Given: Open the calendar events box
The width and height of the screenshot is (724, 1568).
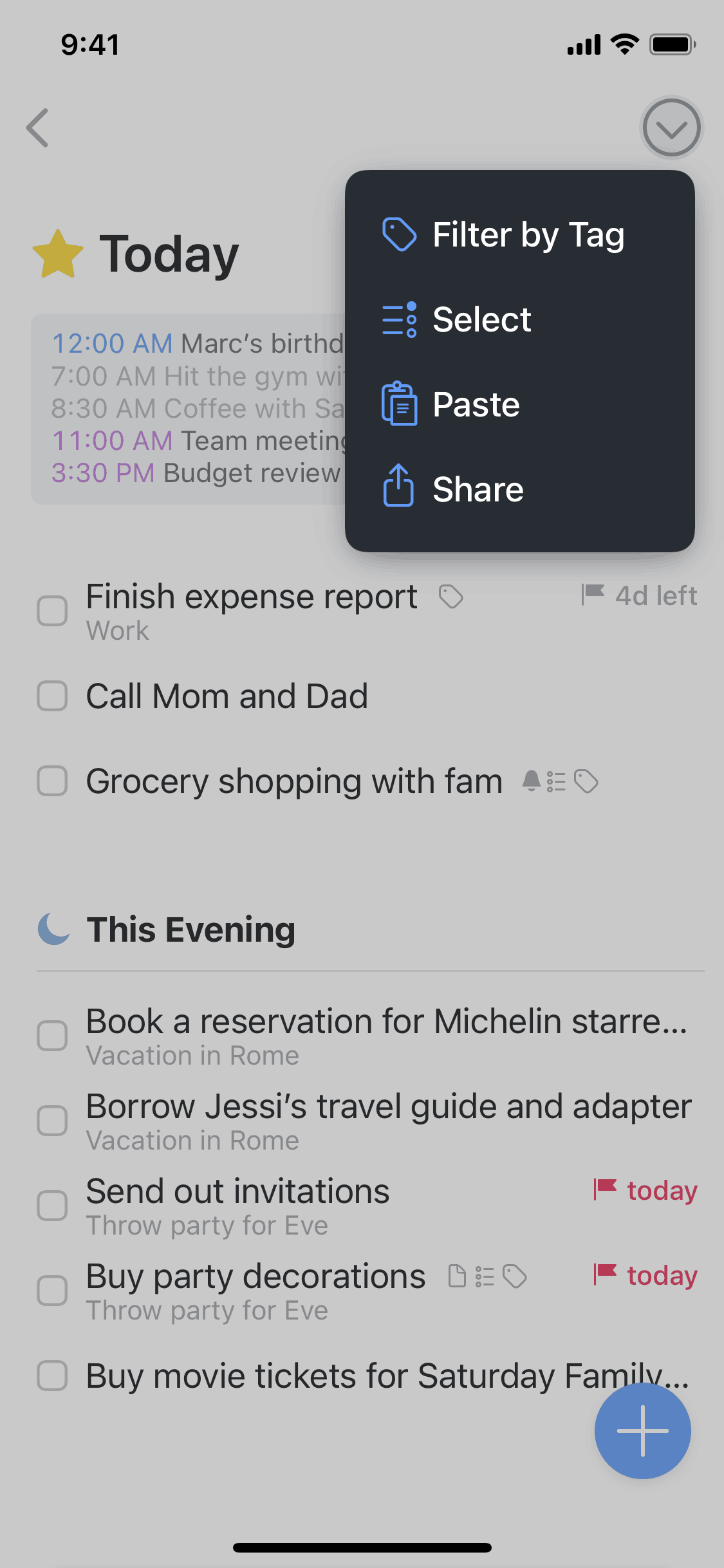Looking at the screenshot, I should coord(187,409).
